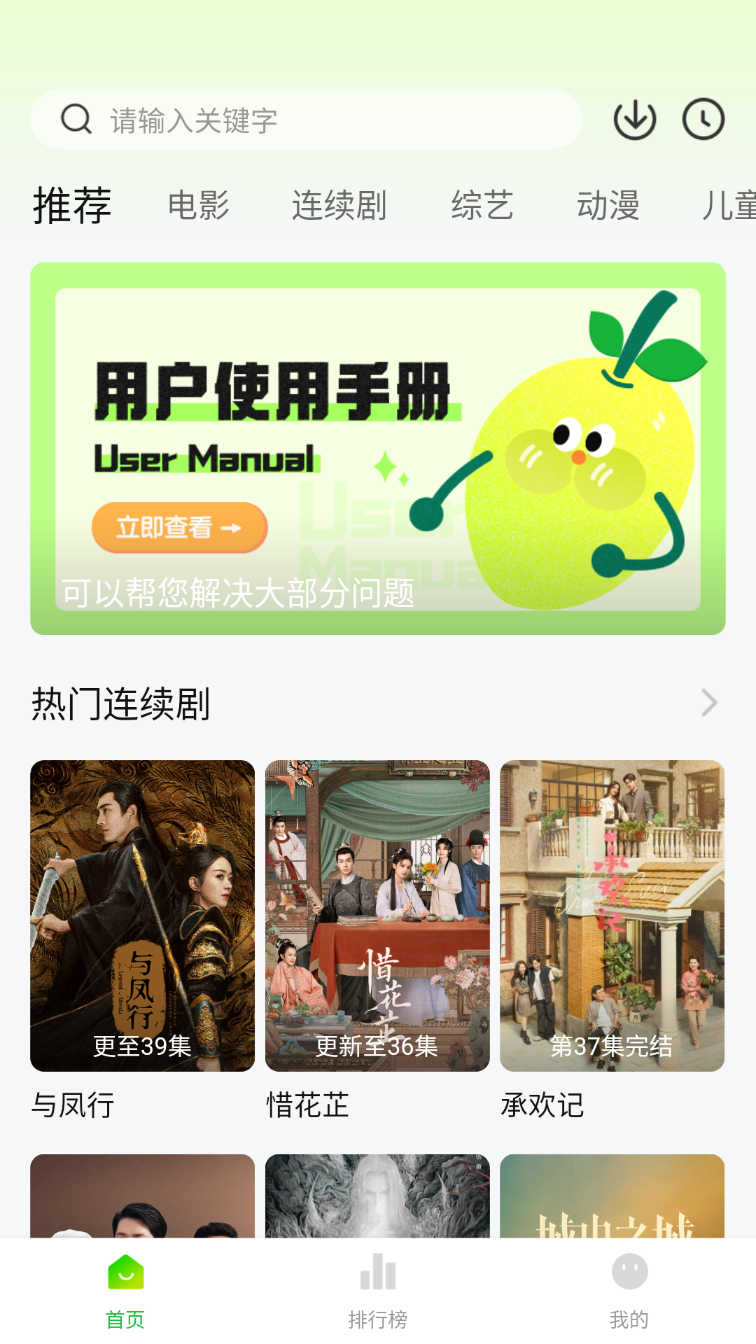The height and width of the screenshot is (1344, 756).
Task: Select the 推荐 tab
Action: coord(72,206)
